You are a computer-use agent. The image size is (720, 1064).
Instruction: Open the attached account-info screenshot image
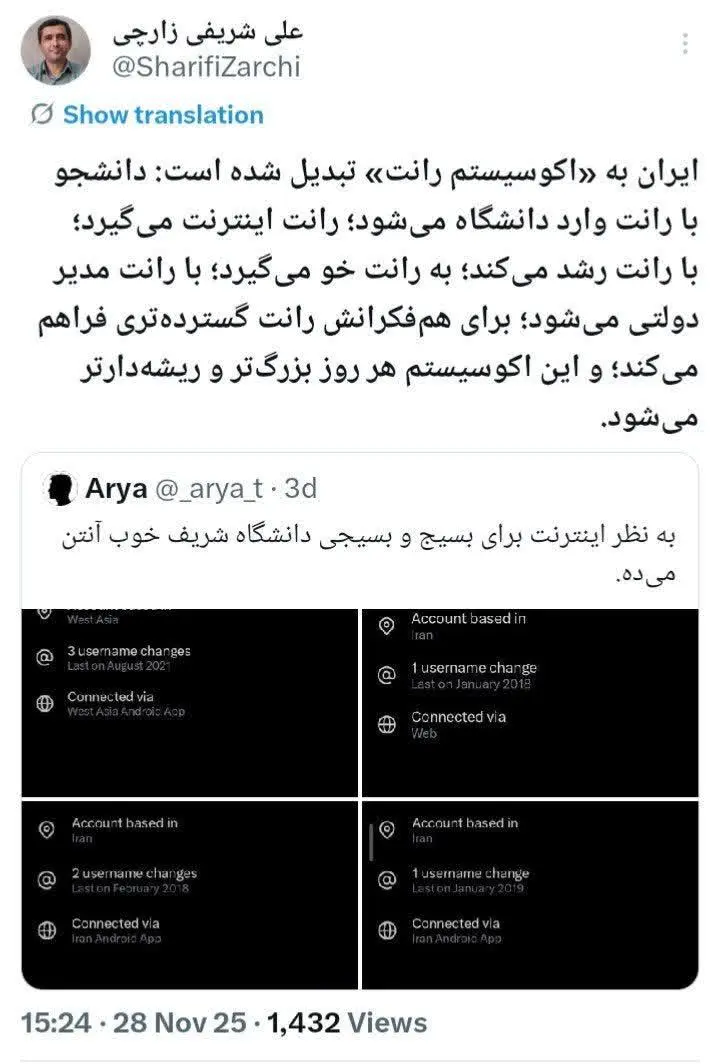[x=360, y=795]
